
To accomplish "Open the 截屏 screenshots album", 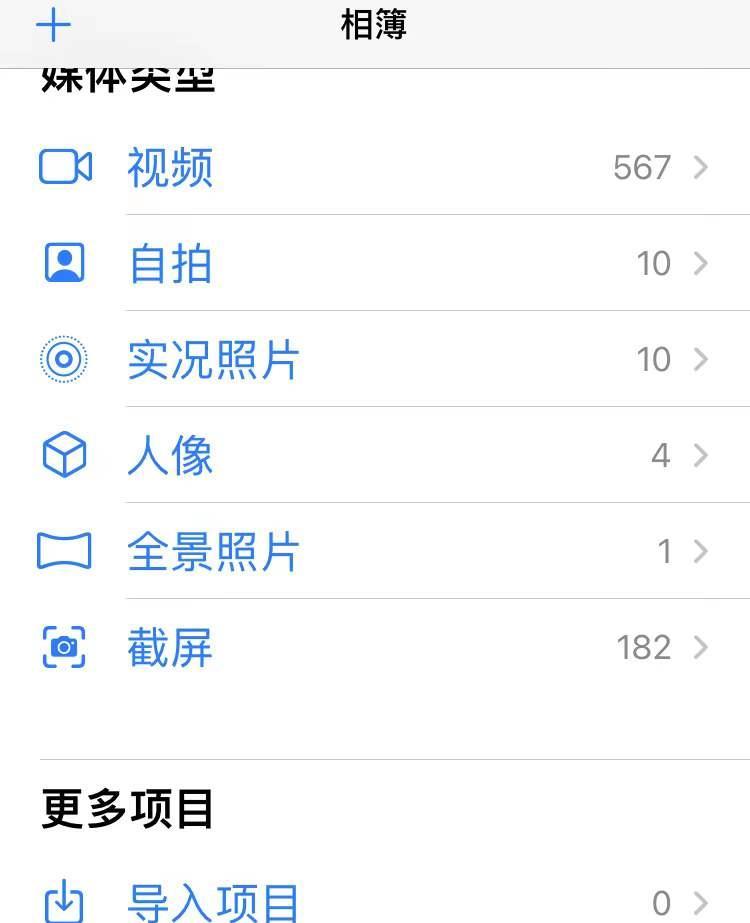I will (x=170, y=647).
